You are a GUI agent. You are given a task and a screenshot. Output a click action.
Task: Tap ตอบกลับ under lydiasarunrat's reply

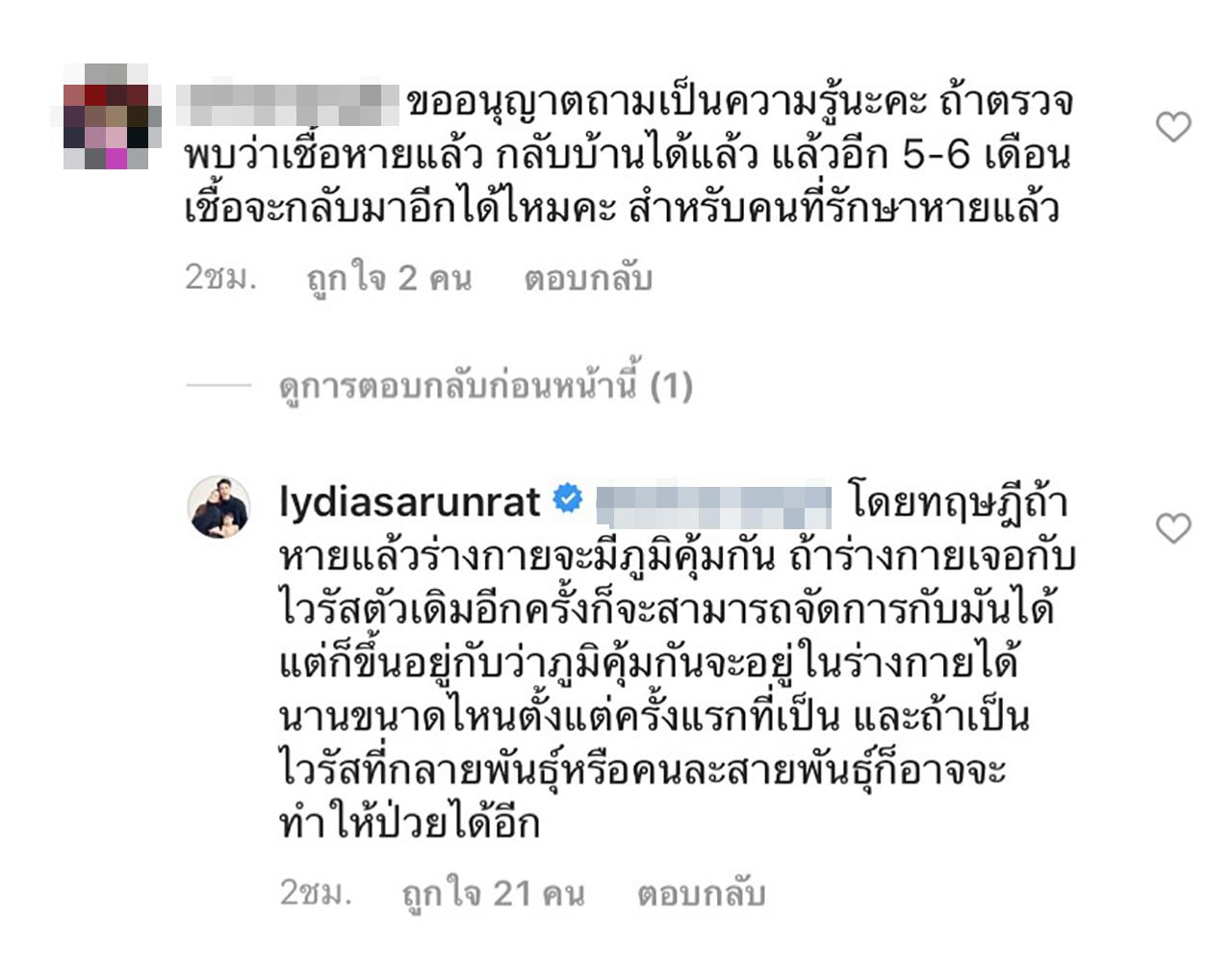[701, 893]
